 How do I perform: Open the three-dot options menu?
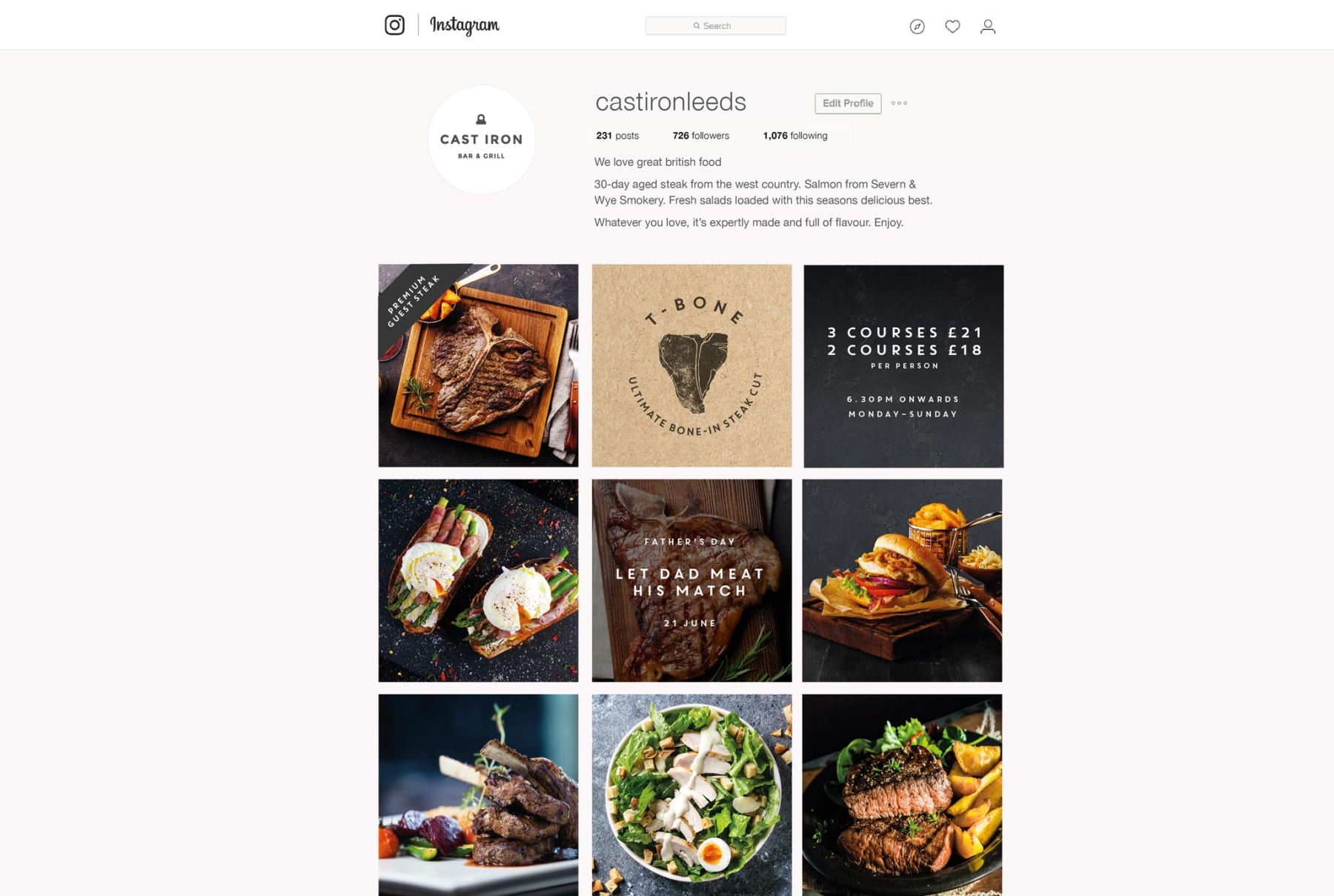point(899,104)
